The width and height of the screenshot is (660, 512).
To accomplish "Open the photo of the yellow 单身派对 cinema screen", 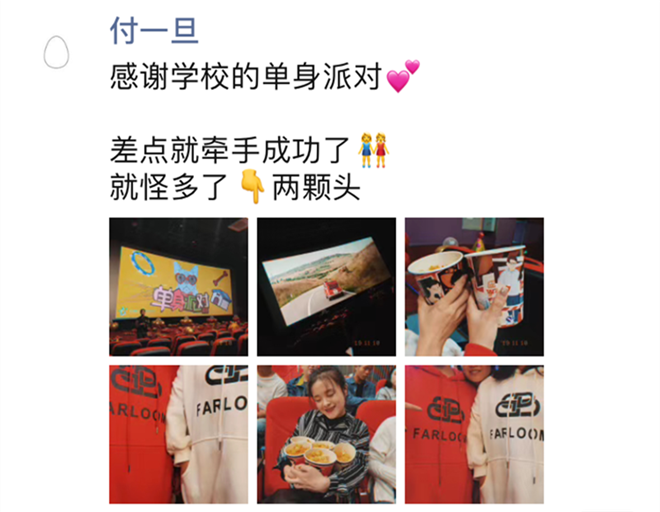I will click(x=178, y=287).
